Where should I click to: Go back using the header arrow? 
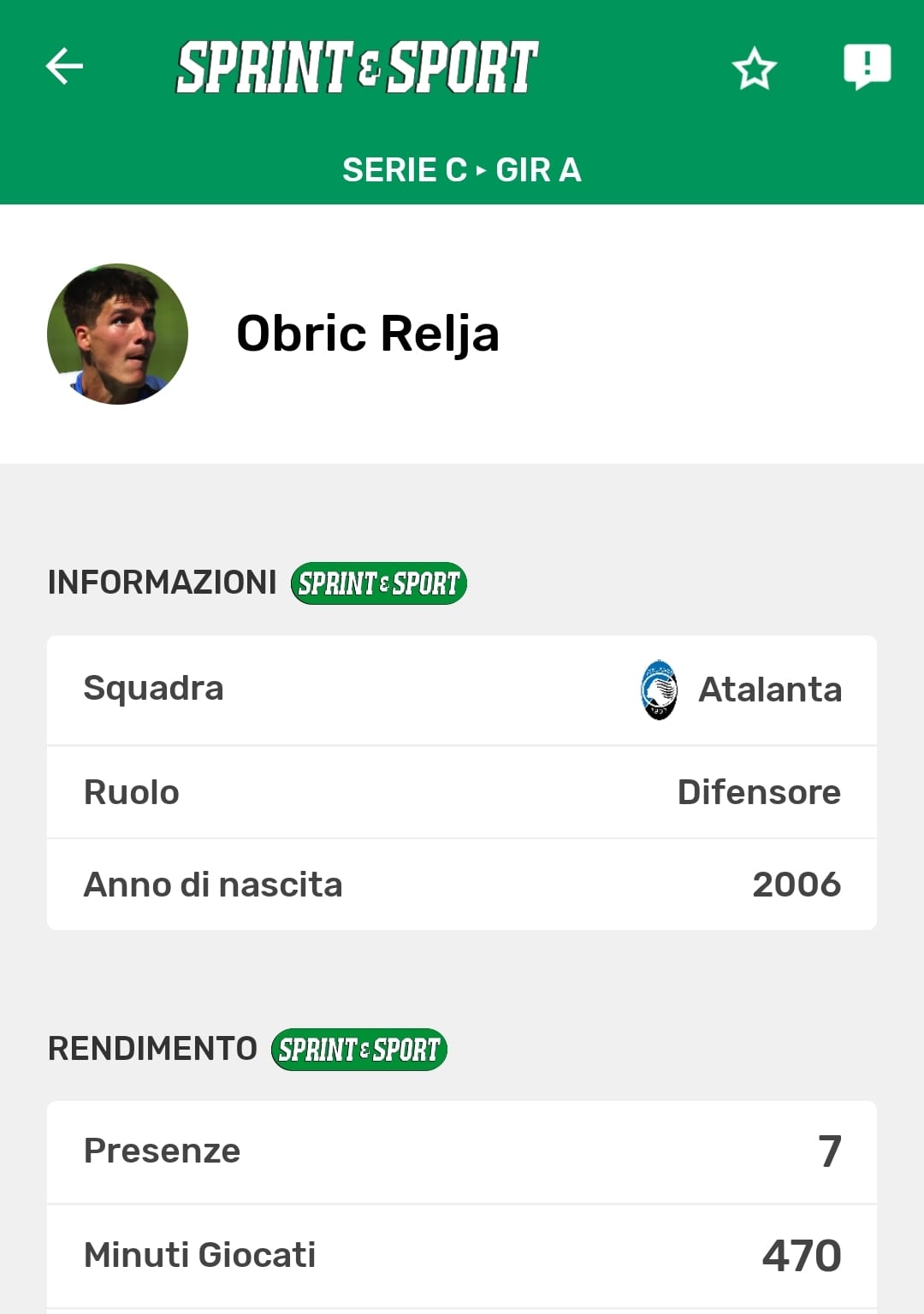[65, 67]
